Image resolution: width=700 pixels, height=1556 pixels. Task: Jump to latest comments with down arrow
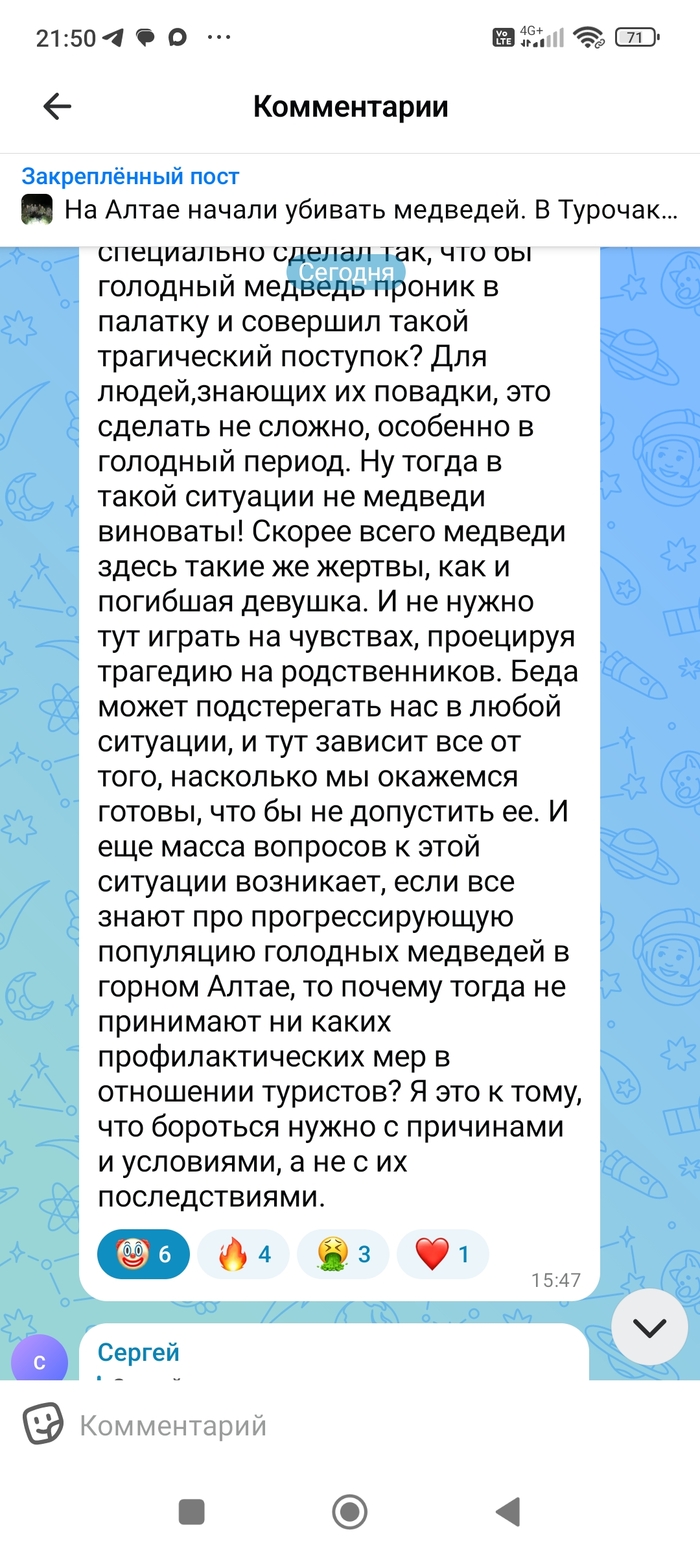coord(649,1327)
